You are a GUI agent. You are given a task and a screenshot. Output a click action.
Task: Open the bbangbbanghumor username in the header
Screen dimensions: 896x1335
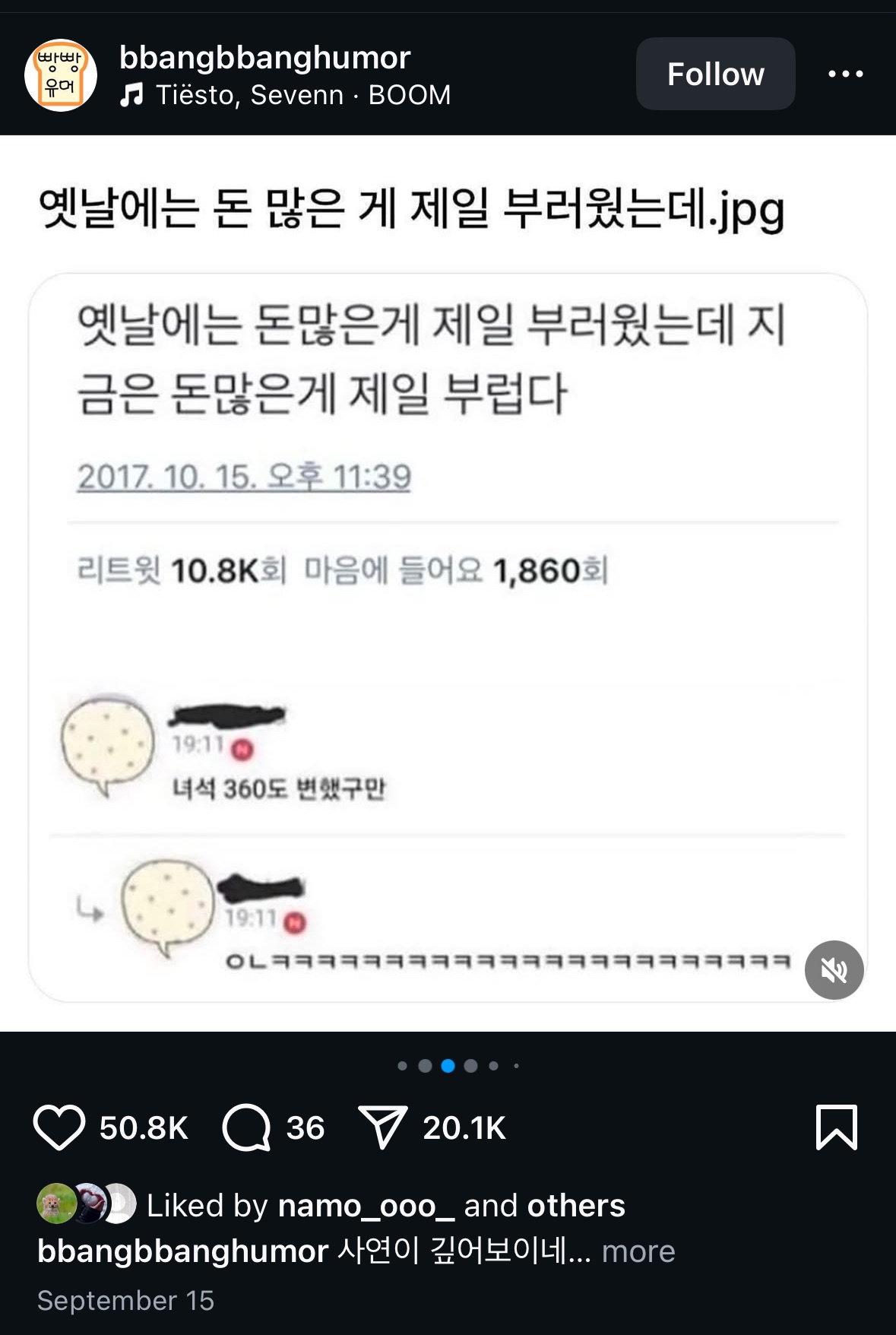[x=264, y=58]
